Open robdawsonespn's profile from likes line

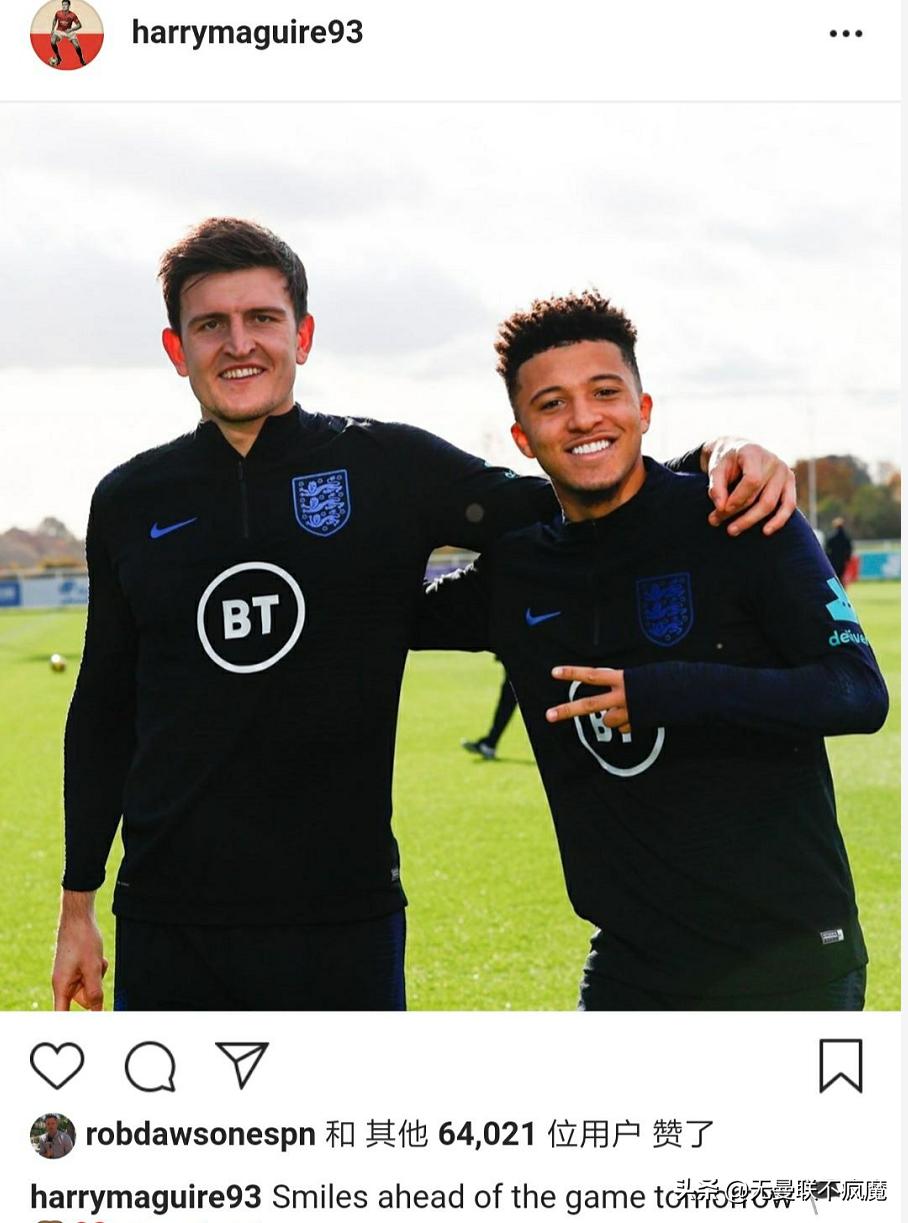click(200, 1134)
